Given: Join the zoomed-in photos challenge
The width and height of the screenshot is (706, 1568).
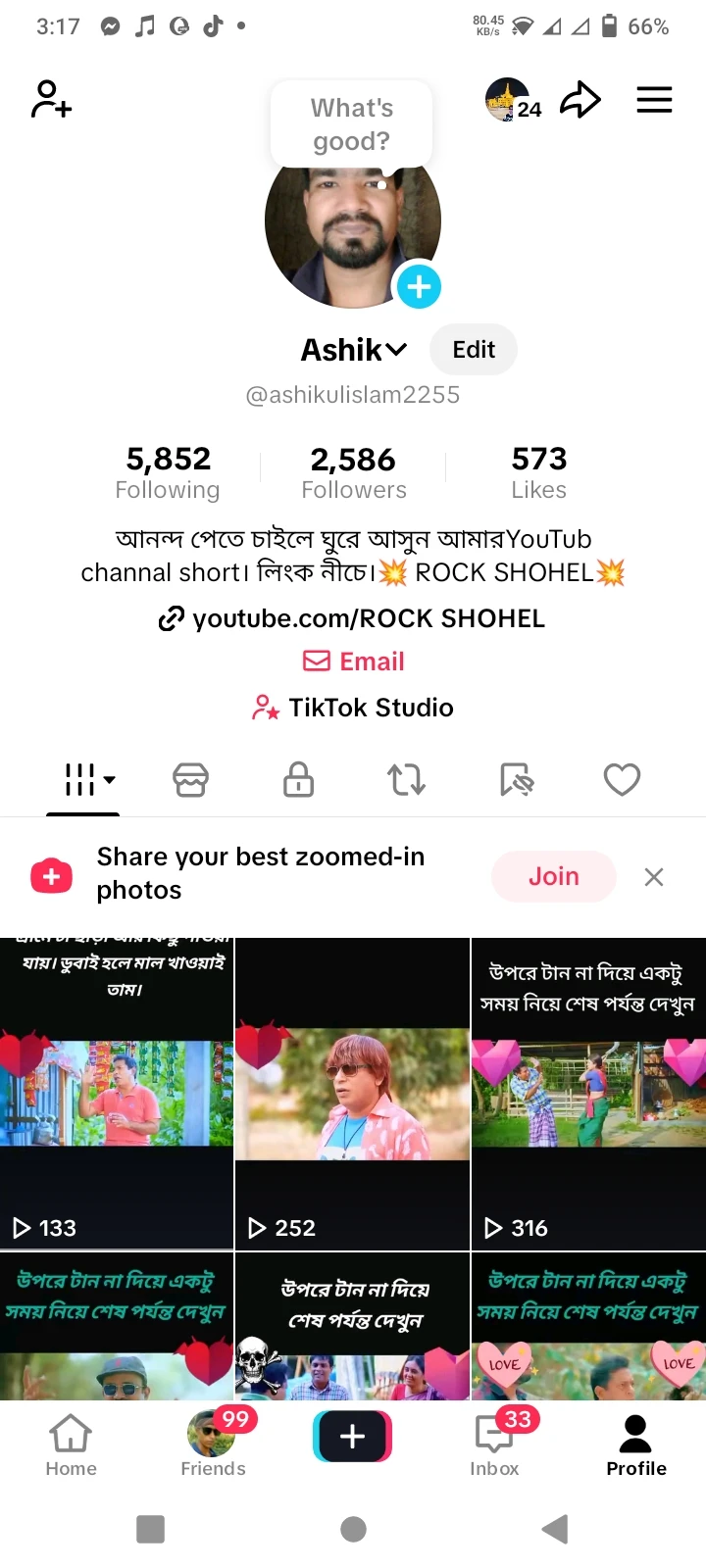Looking at the screenshot, I should tap(553, 876).
